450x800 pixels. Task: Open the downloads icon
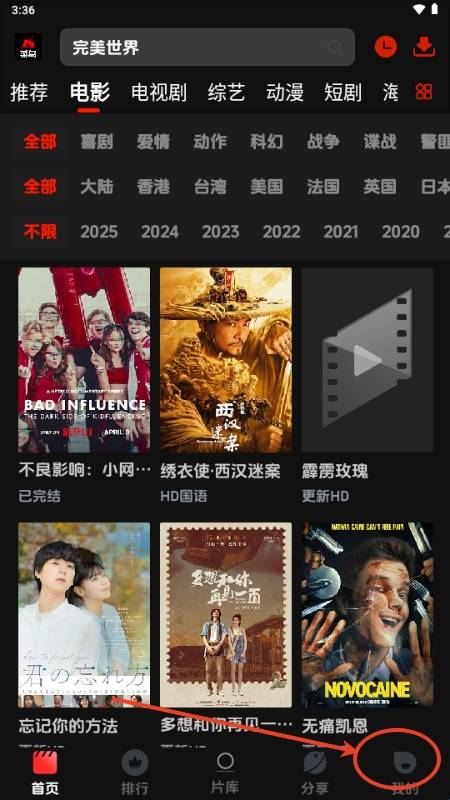[423, 47]
